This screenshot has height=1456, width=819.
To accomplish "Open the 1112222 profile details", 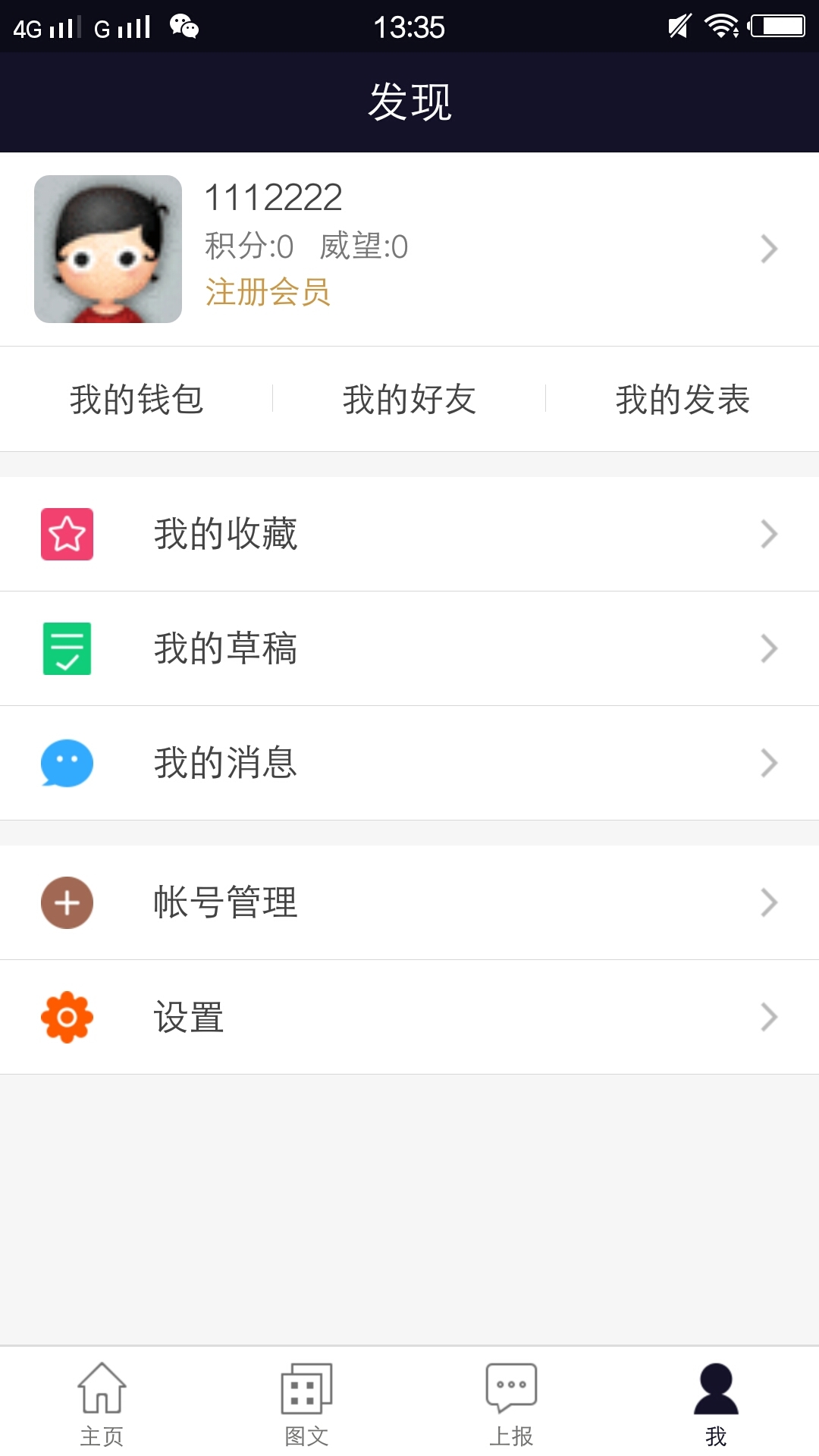I will (x=768, y=249).
